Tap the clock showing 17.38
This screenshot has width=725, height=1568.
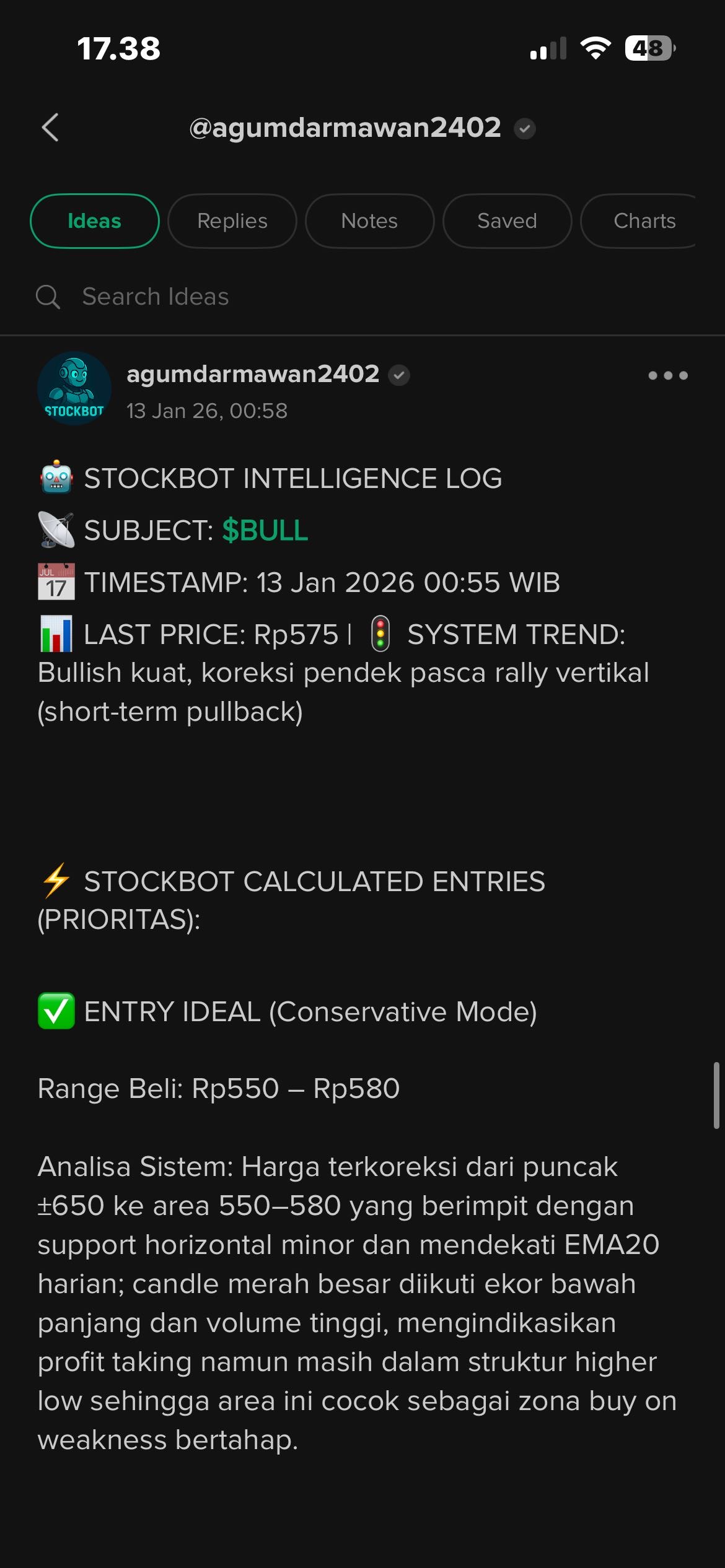coord(119,48)
